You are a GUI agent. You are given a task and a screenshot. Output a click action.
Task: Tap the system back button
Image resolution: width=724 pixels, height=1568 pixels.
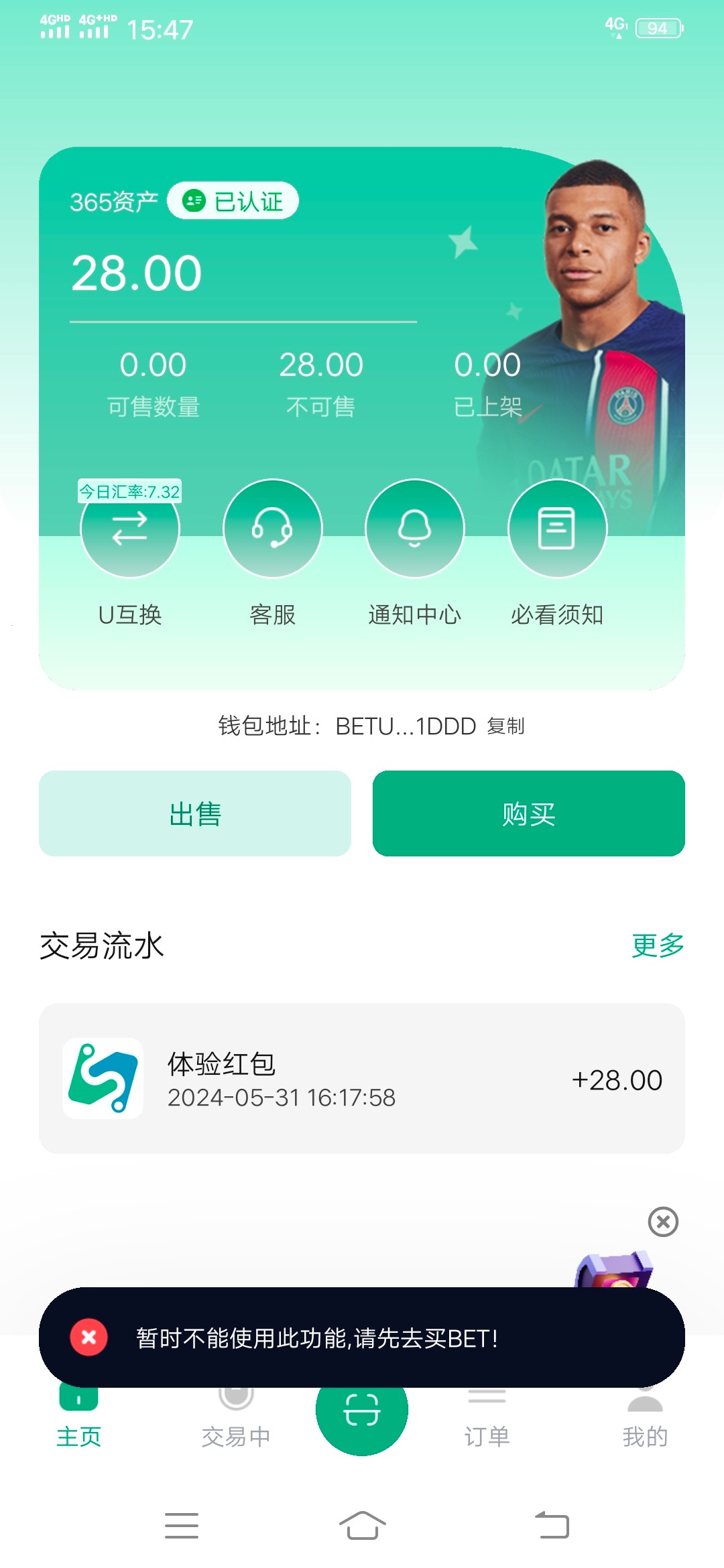(x=552, y=1526)
